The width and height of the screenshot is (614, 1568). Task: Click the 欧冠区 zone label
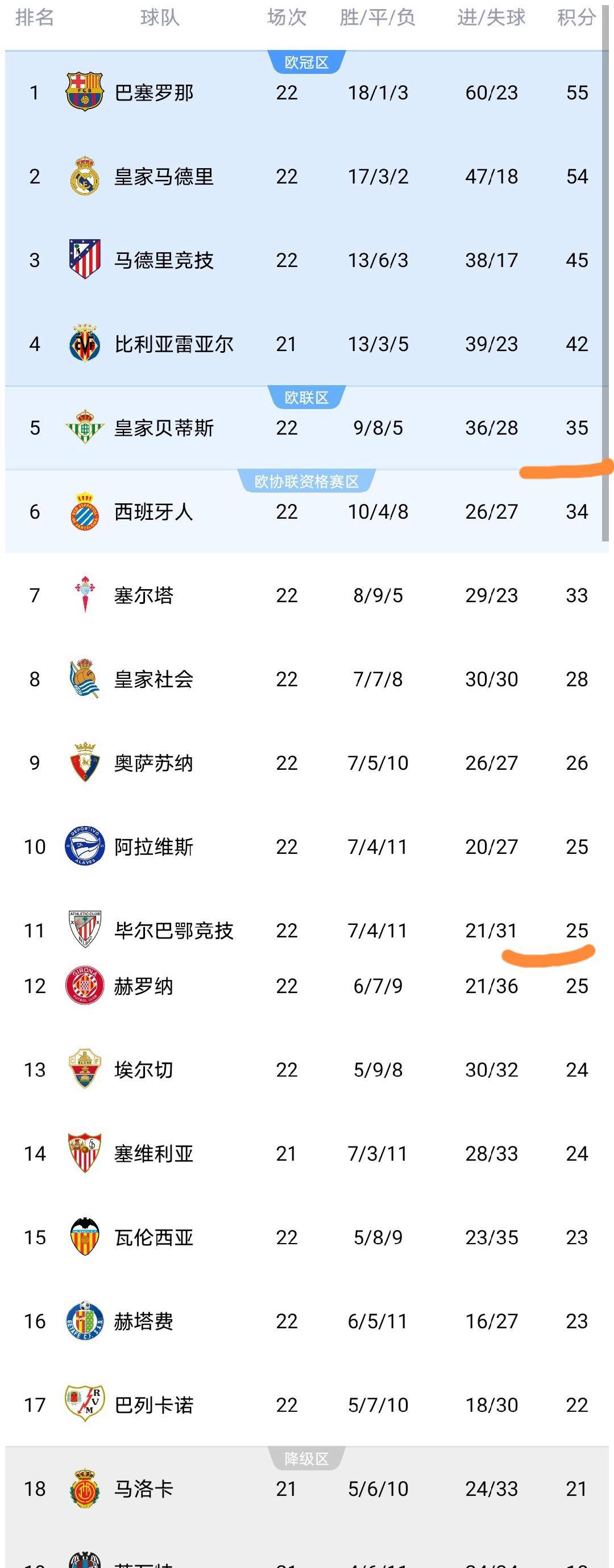click(x=307, y=61)
